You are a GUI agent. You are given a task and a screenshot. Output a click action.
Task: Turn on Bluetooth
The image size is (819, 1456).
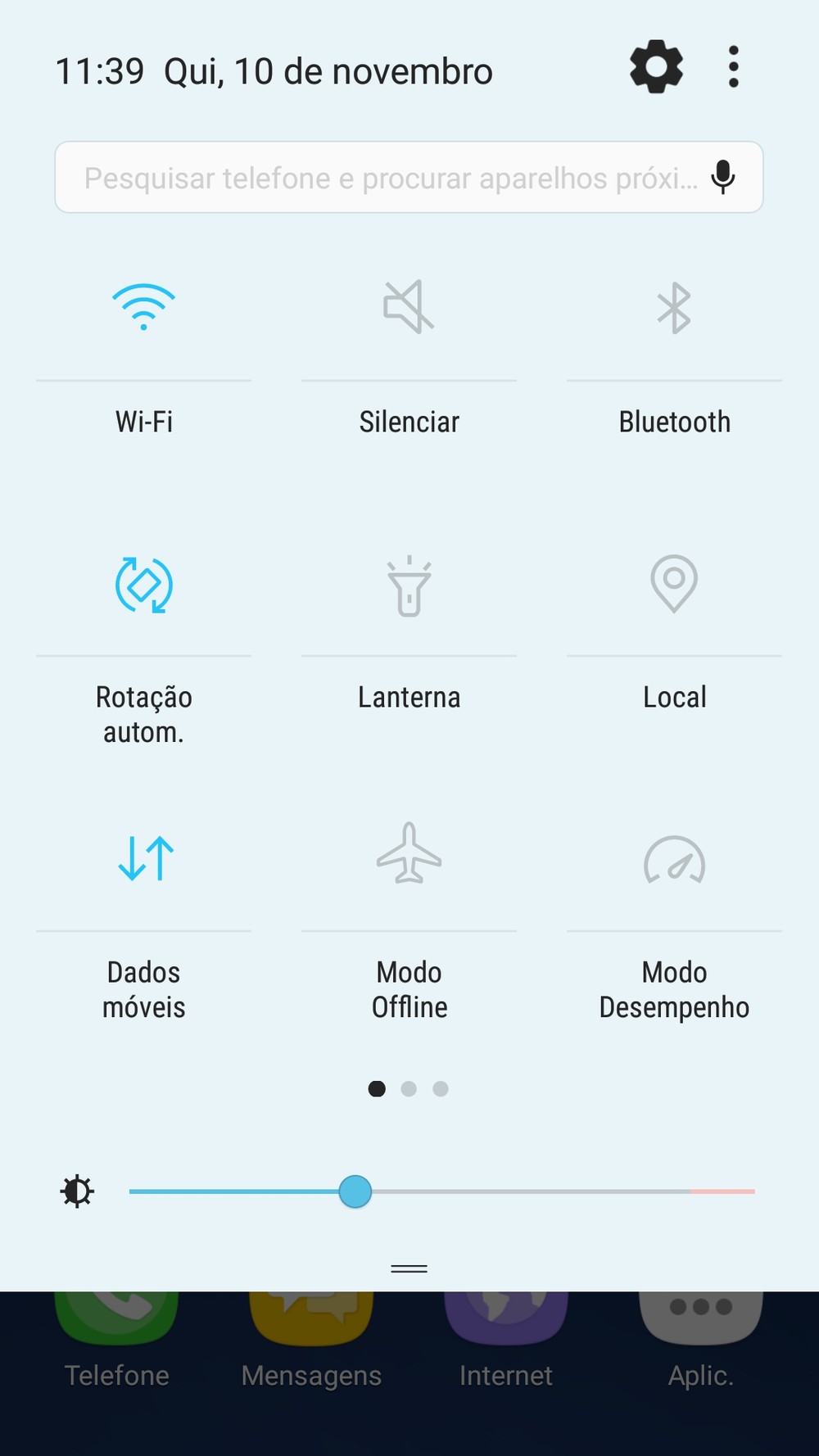coord(674,308)
